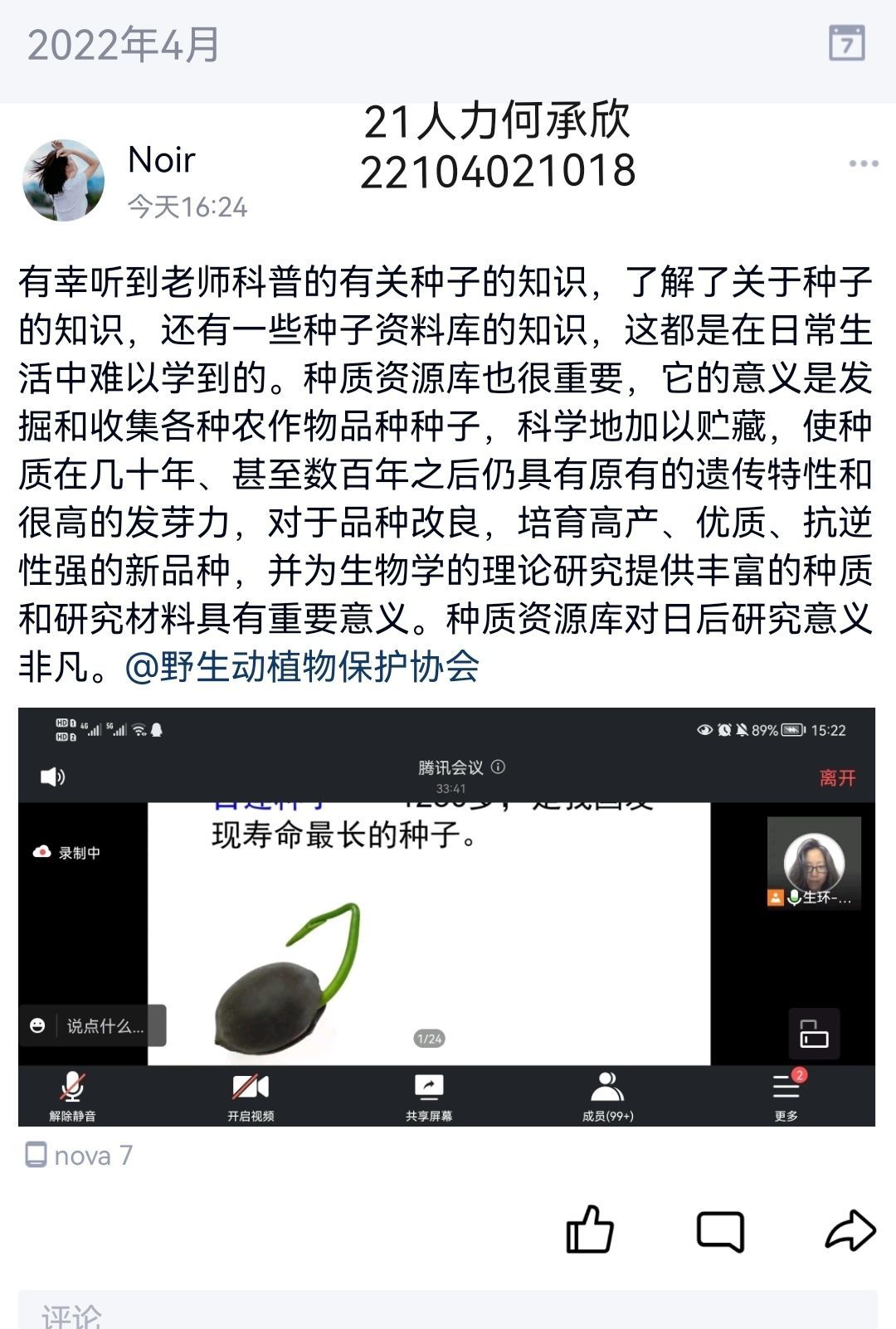Open the @野生动植物保护协会 mention link

[302, 666]
